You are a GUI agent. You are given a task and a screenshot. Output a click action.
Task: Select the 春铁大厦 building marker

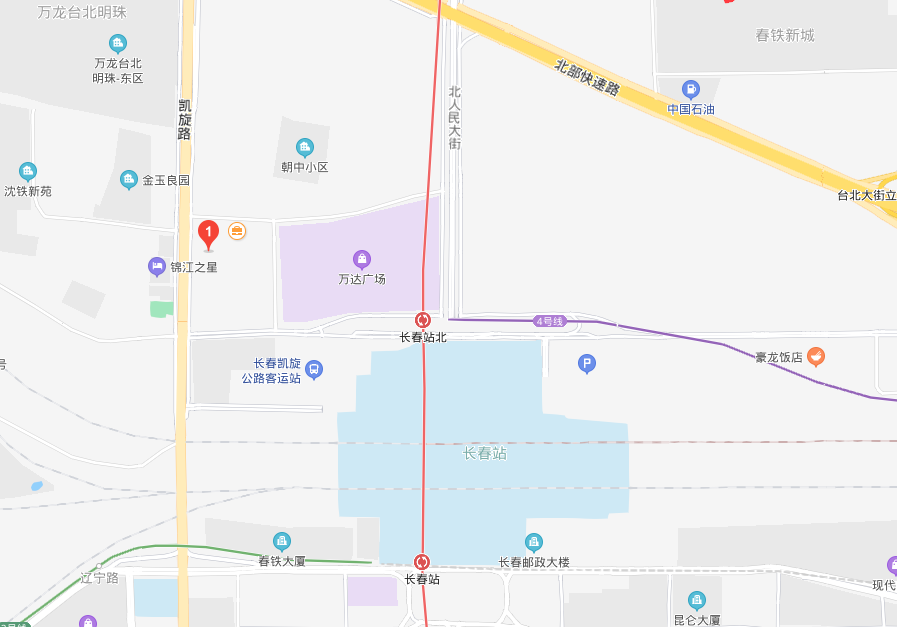282,541
